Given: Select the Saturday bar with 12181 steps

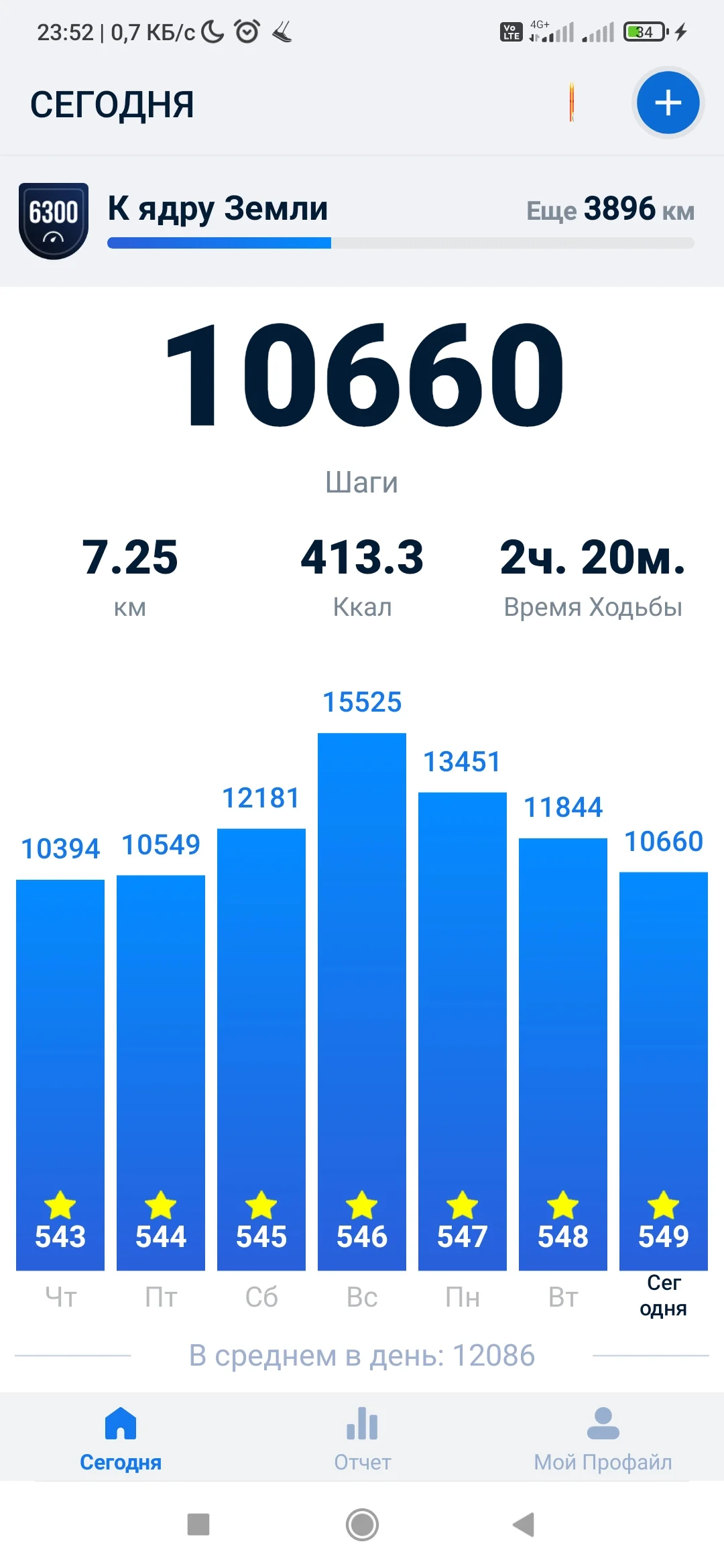Looking at the screenshot, I should (x=261, y=1049).
